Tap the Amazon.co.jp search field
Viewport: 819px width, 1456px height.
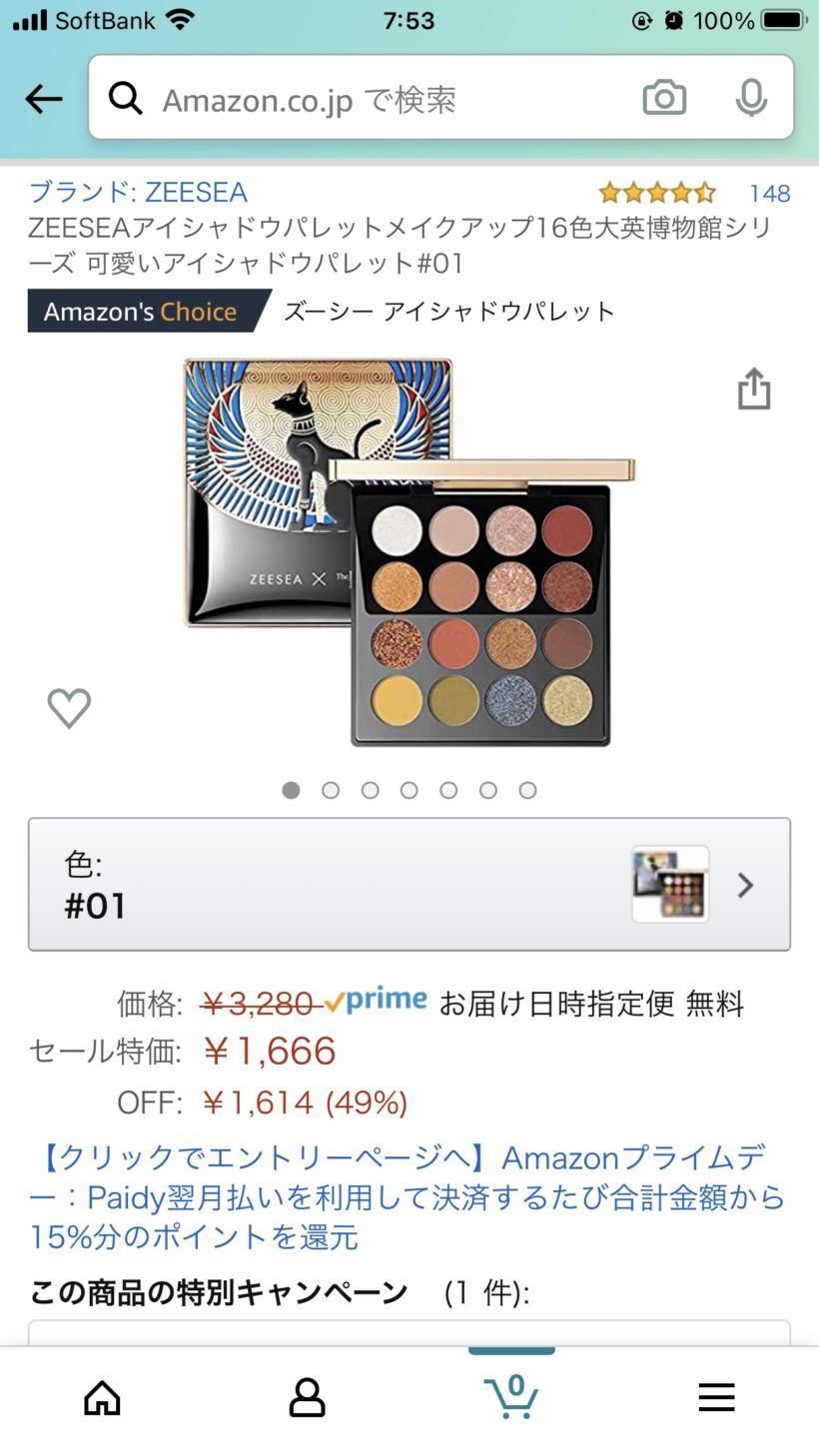380,99
